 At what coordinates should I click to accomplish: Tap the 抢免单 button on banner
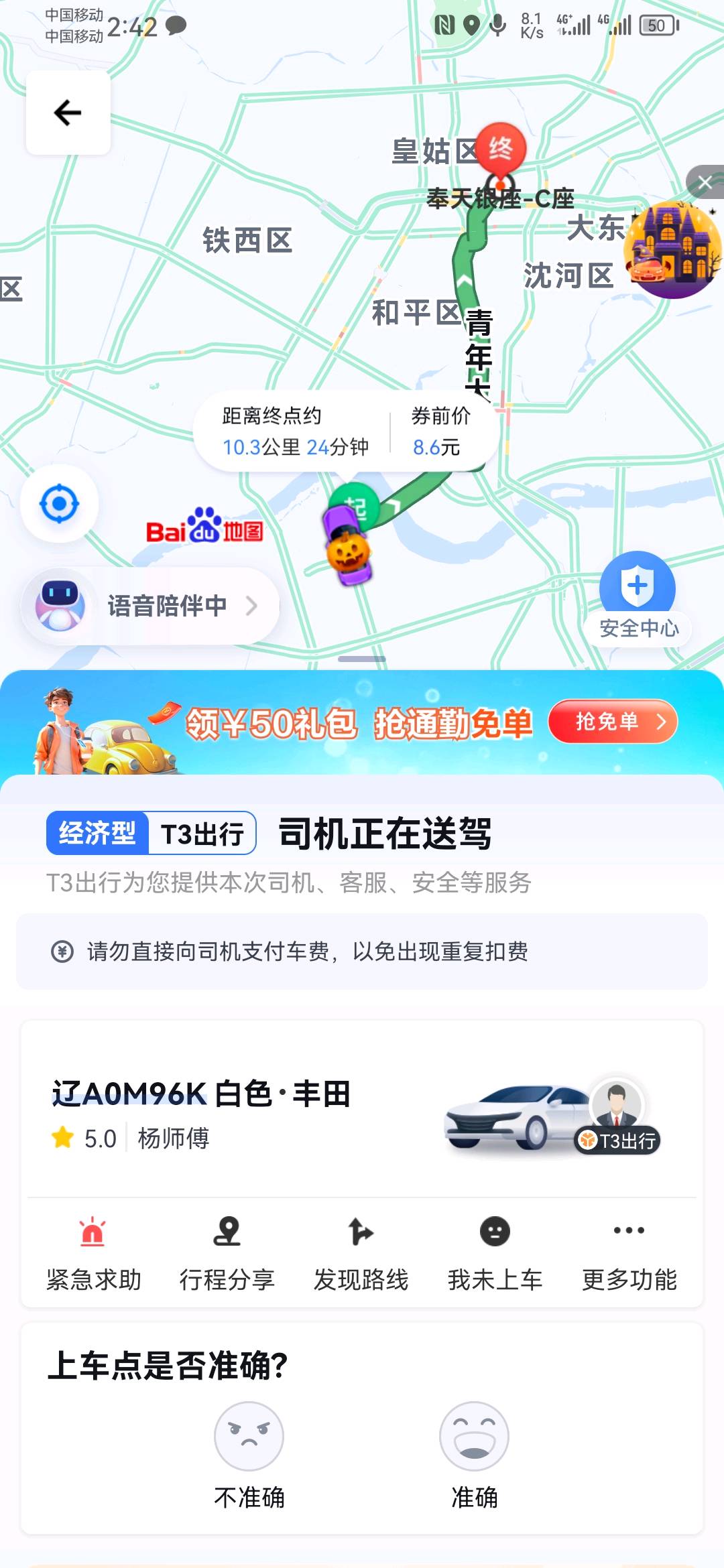click(613, 722)
